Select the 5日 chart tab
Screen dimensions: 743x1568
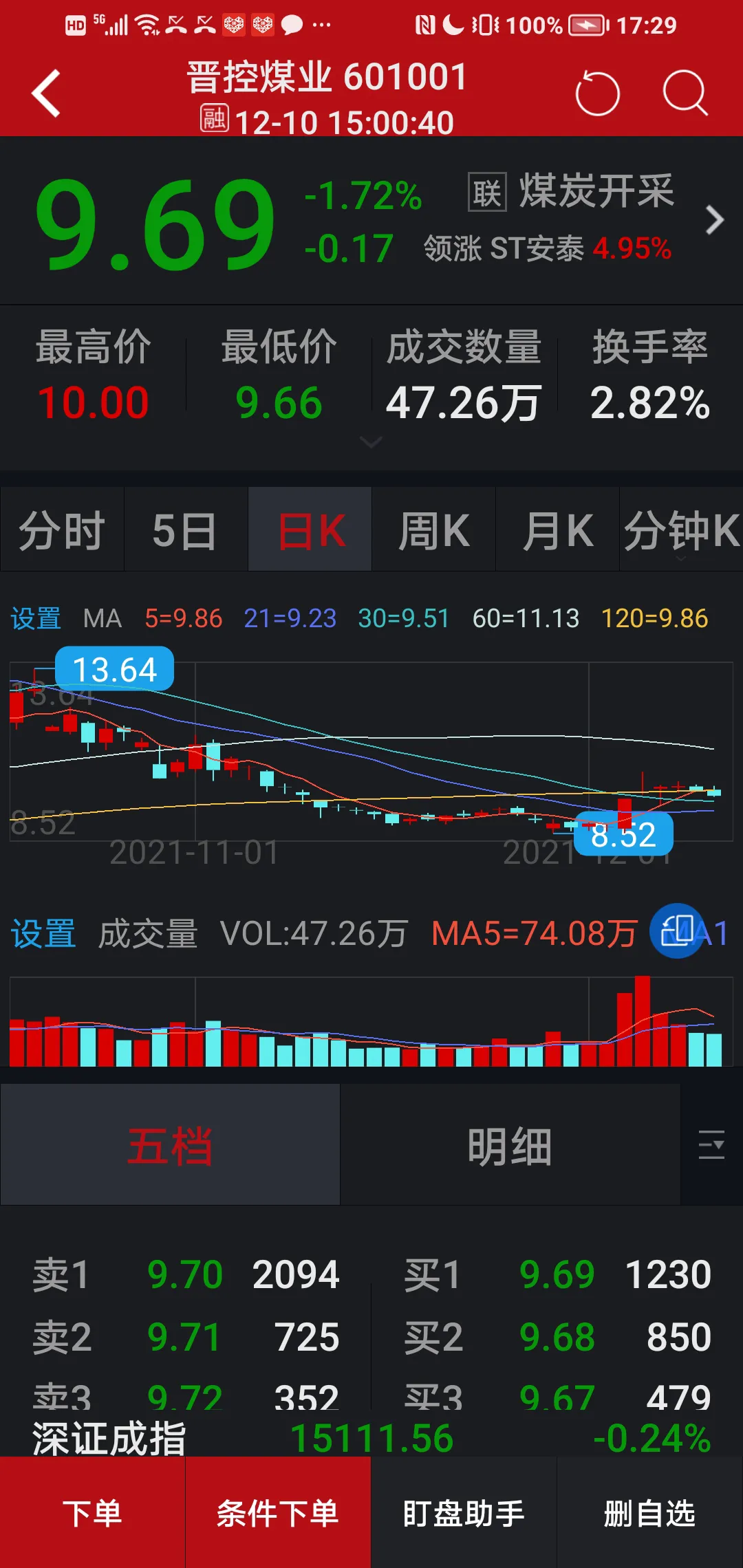(x=186, y=530)
